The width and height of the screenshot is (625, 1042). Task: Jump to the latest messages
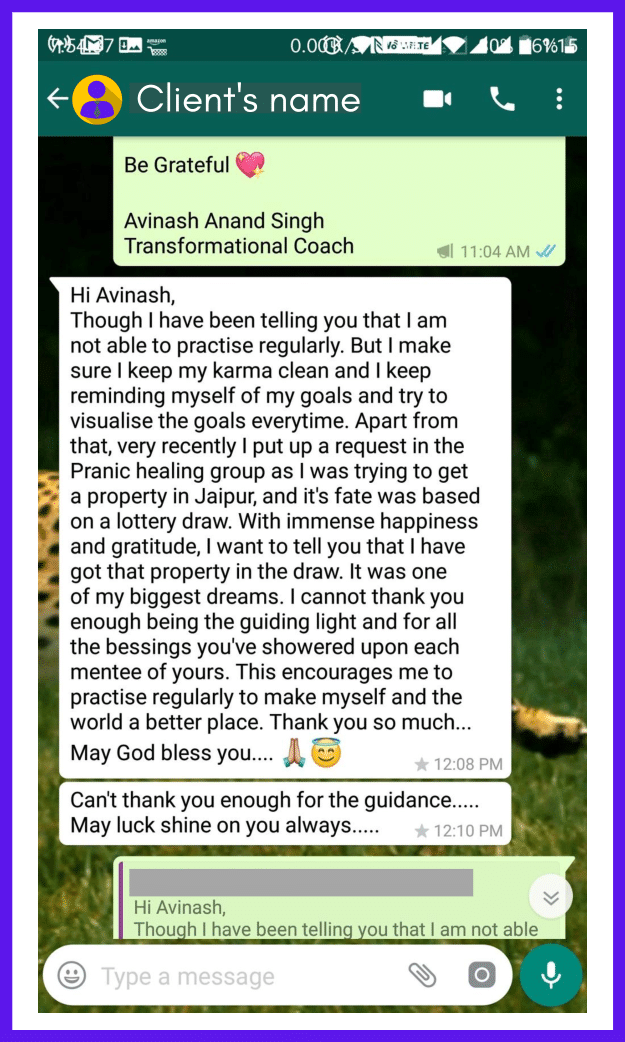(551, 897)
